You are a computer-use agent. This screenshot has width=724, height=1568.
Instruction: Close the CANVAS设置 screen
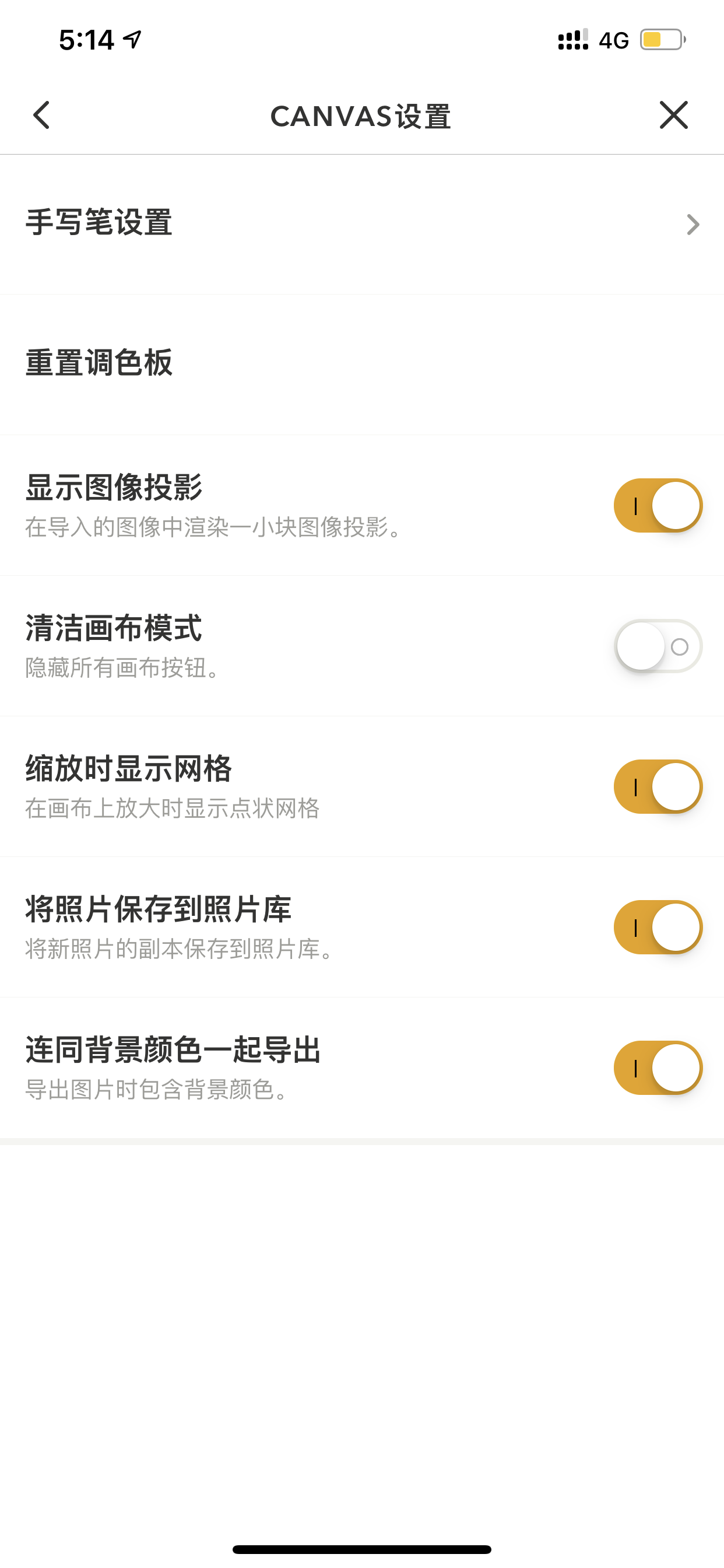673,115
